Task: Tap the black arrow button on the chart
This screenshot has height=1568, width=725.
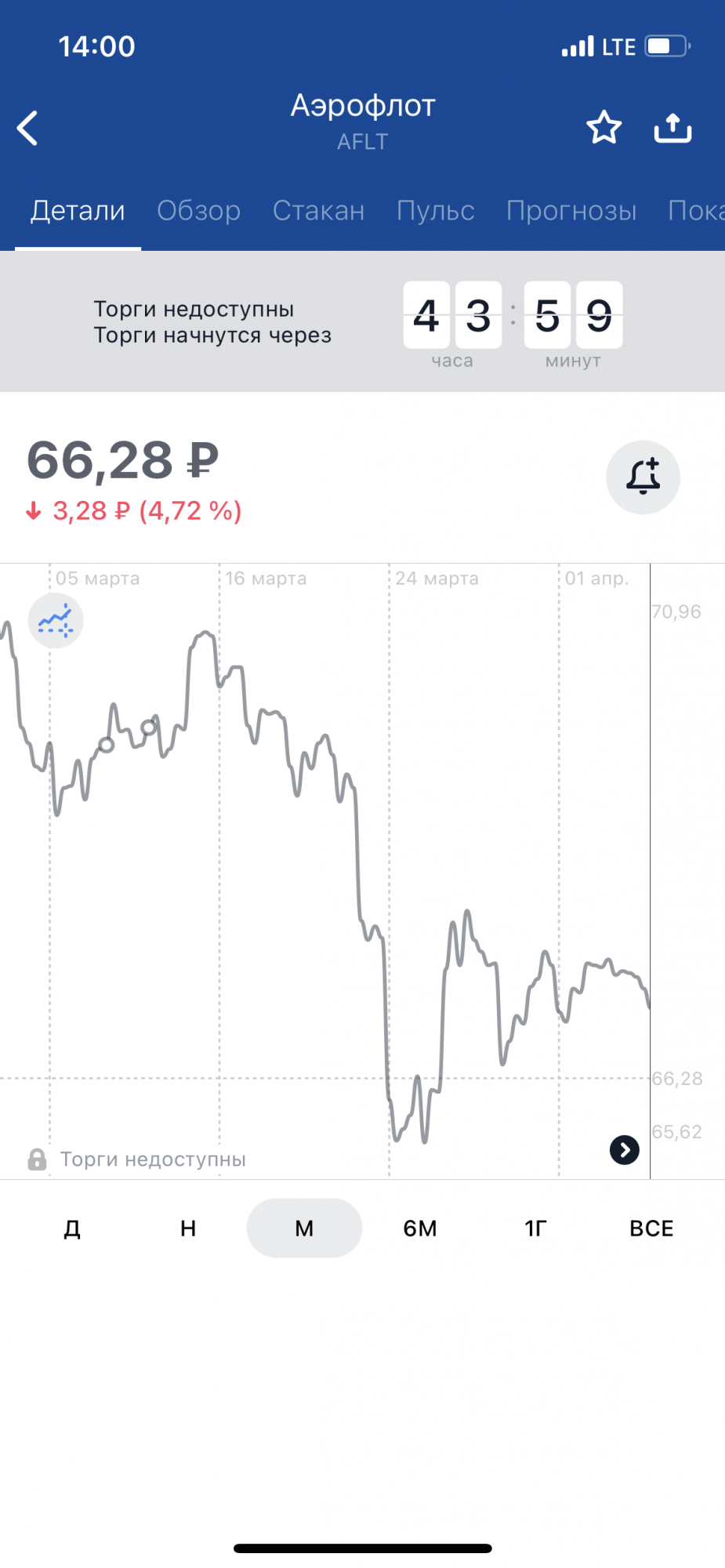Action: pyautogui.click(x=625, y=1150)
